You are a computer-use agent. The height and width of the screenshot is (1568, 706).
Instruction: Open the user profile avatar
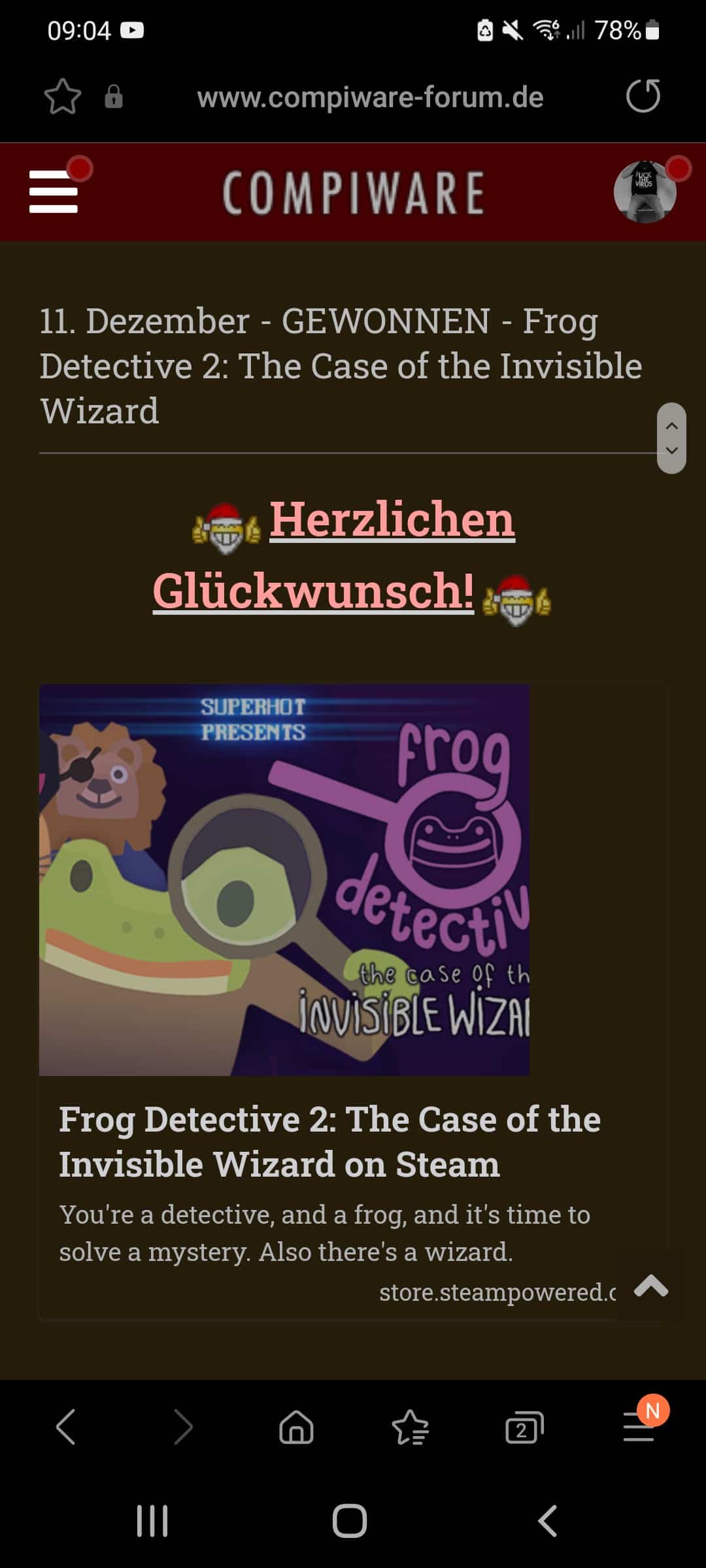point(645,191)
